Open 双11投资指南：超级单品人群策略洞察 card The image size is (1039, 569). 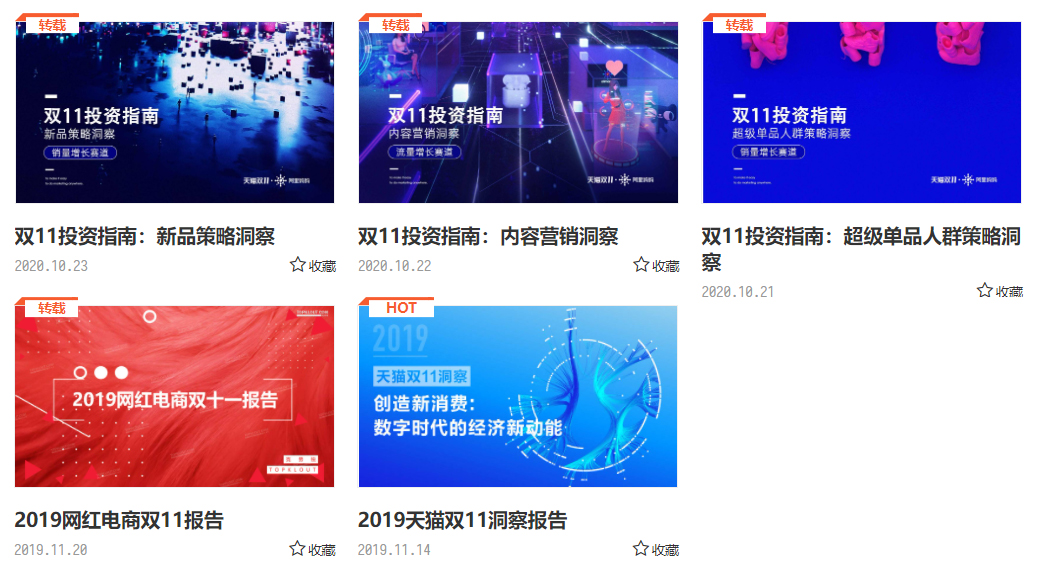coord(861,112)
